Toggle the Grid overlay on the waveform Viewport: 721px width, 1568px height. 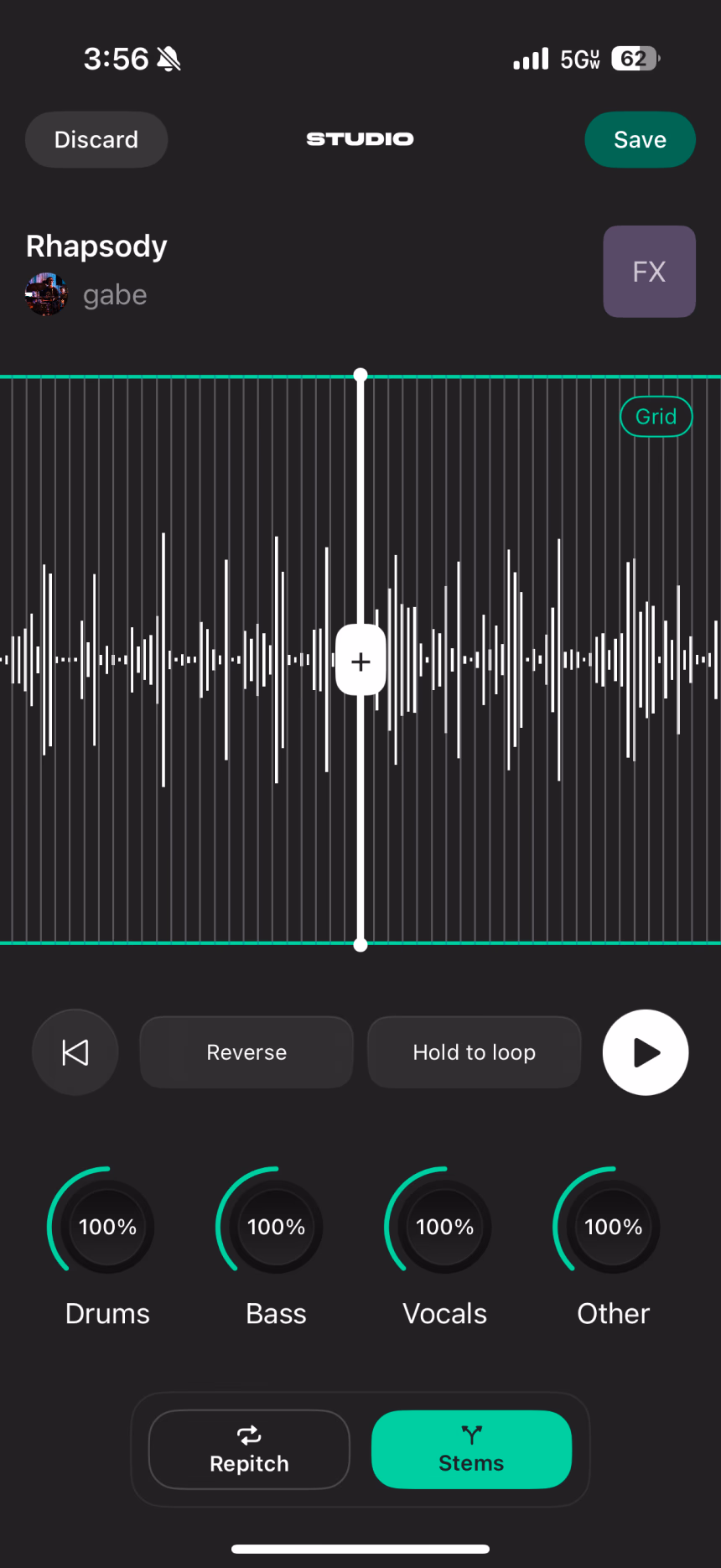click(x=656, y=417)
